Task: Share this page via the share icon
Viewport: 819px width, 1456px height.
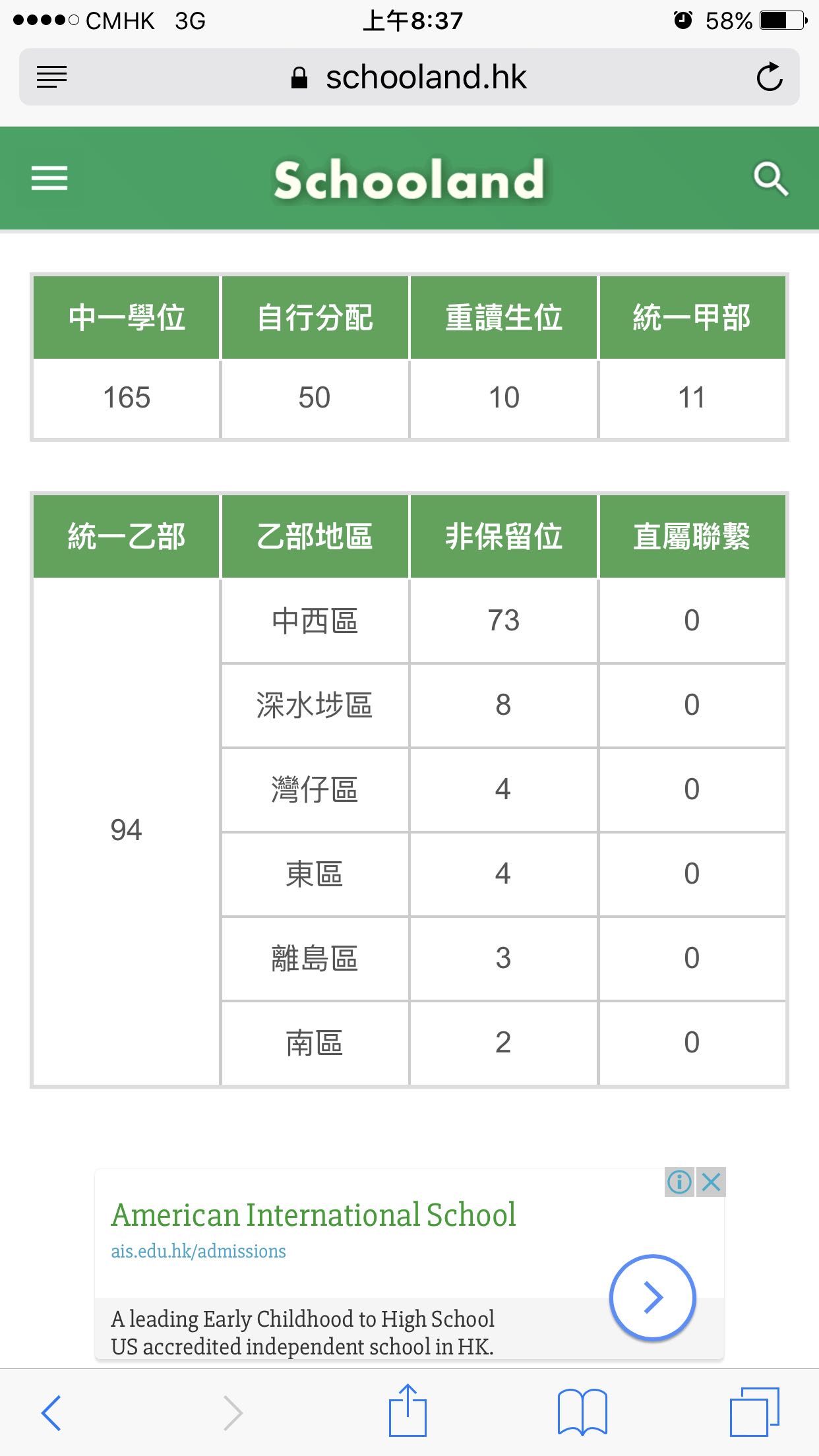Action: 408,1411
